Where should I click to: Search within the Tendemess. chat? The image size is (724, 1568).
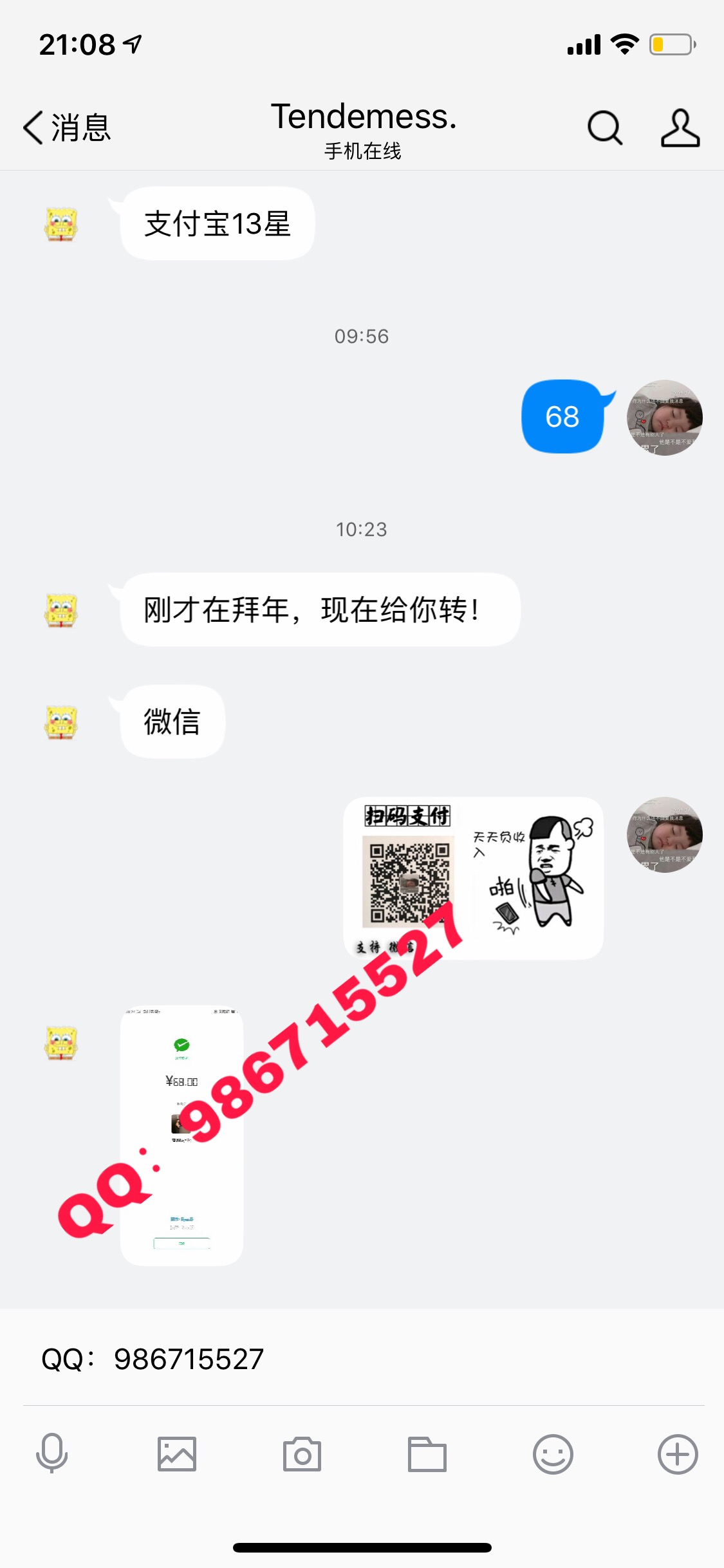(604, 127)
